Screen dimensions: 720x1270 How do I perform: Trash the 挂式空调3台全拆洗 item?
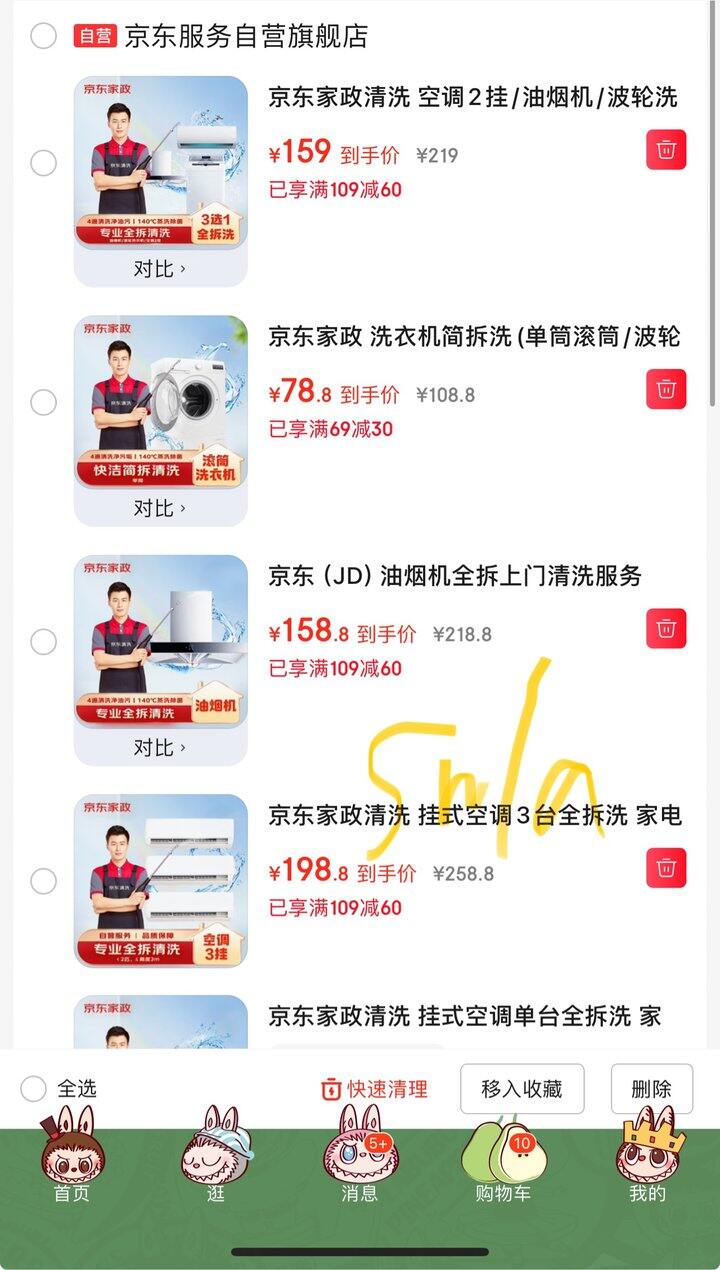(x=666, y=868)
